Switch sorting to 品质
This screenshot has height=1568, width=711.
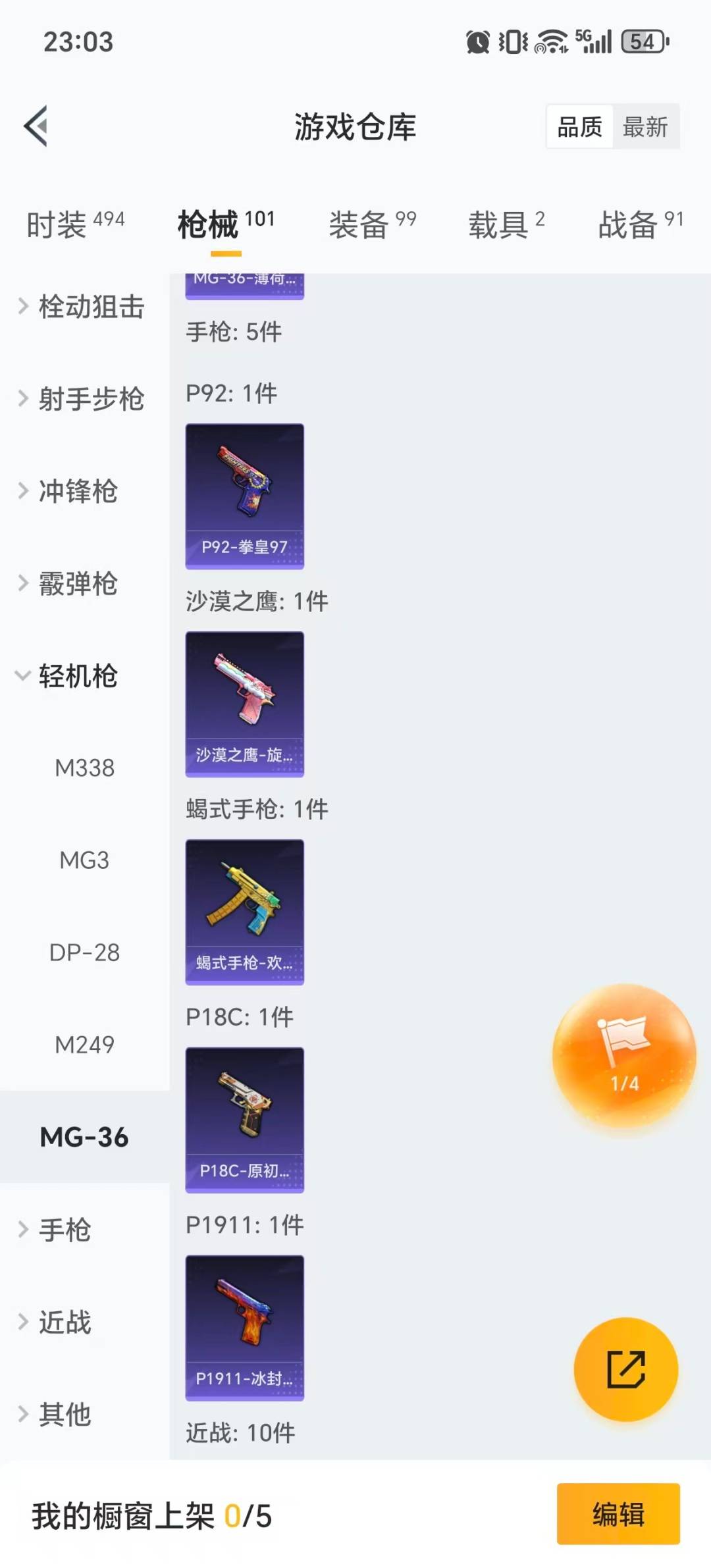(x=577, y=127)
